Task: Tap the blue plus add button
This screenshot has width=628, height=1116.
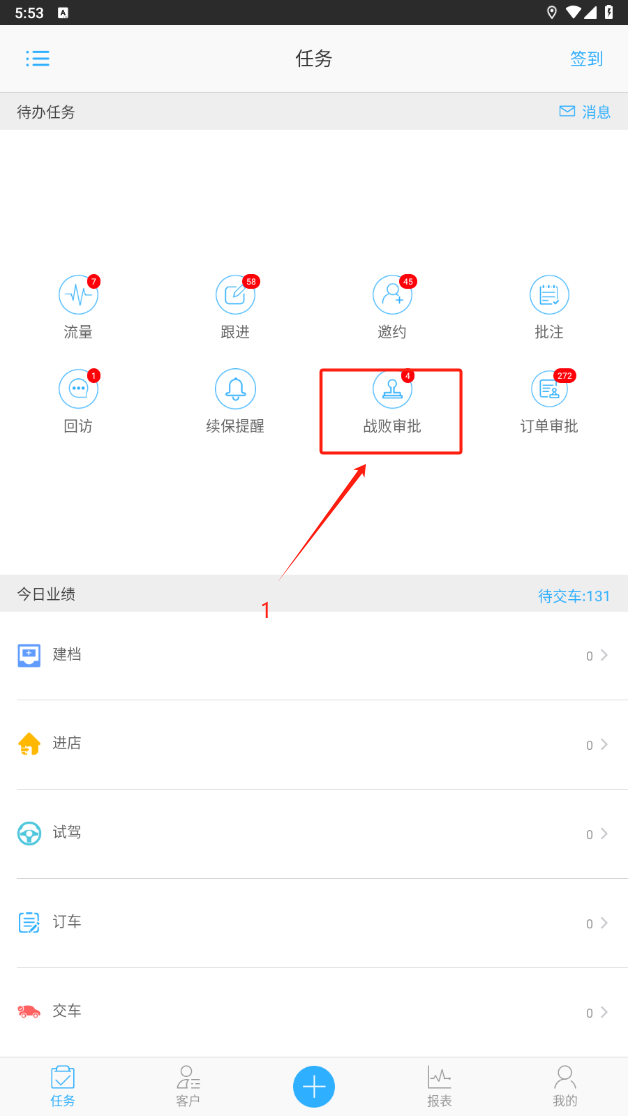Action: click(x=314, y=1086)
